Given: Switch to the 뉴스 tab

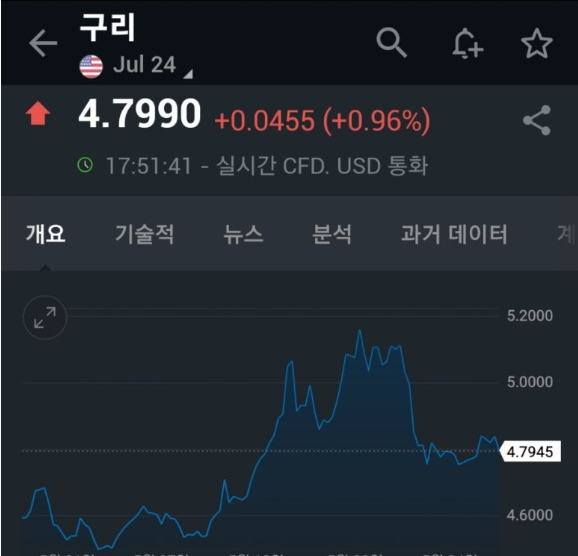Looking at the screenshot, I should point(243,234).
